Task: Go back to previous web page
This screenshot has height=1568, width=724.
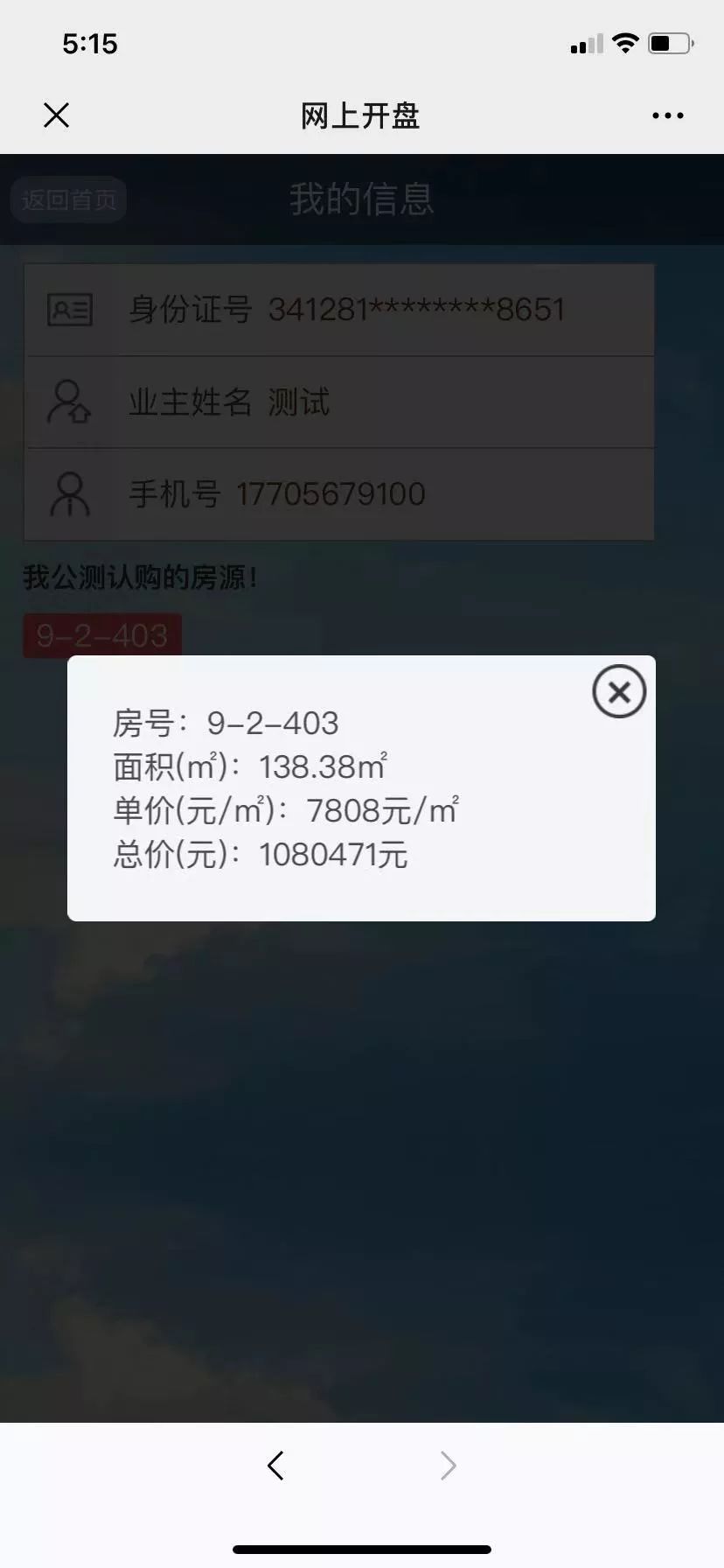Action: (276, 1465)
